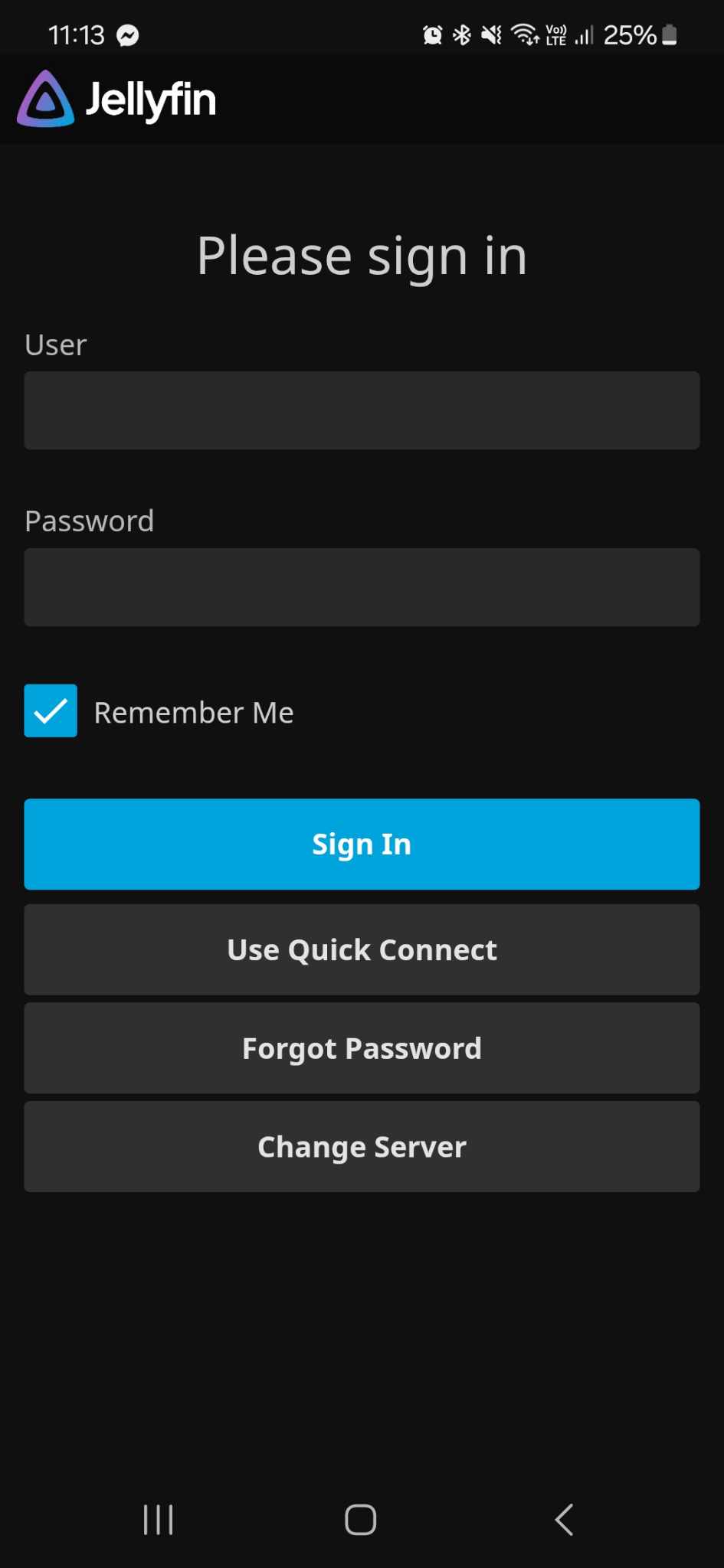Select Use Quick Connect
This screenshot has width=724, height=1568.
point(362,949)
